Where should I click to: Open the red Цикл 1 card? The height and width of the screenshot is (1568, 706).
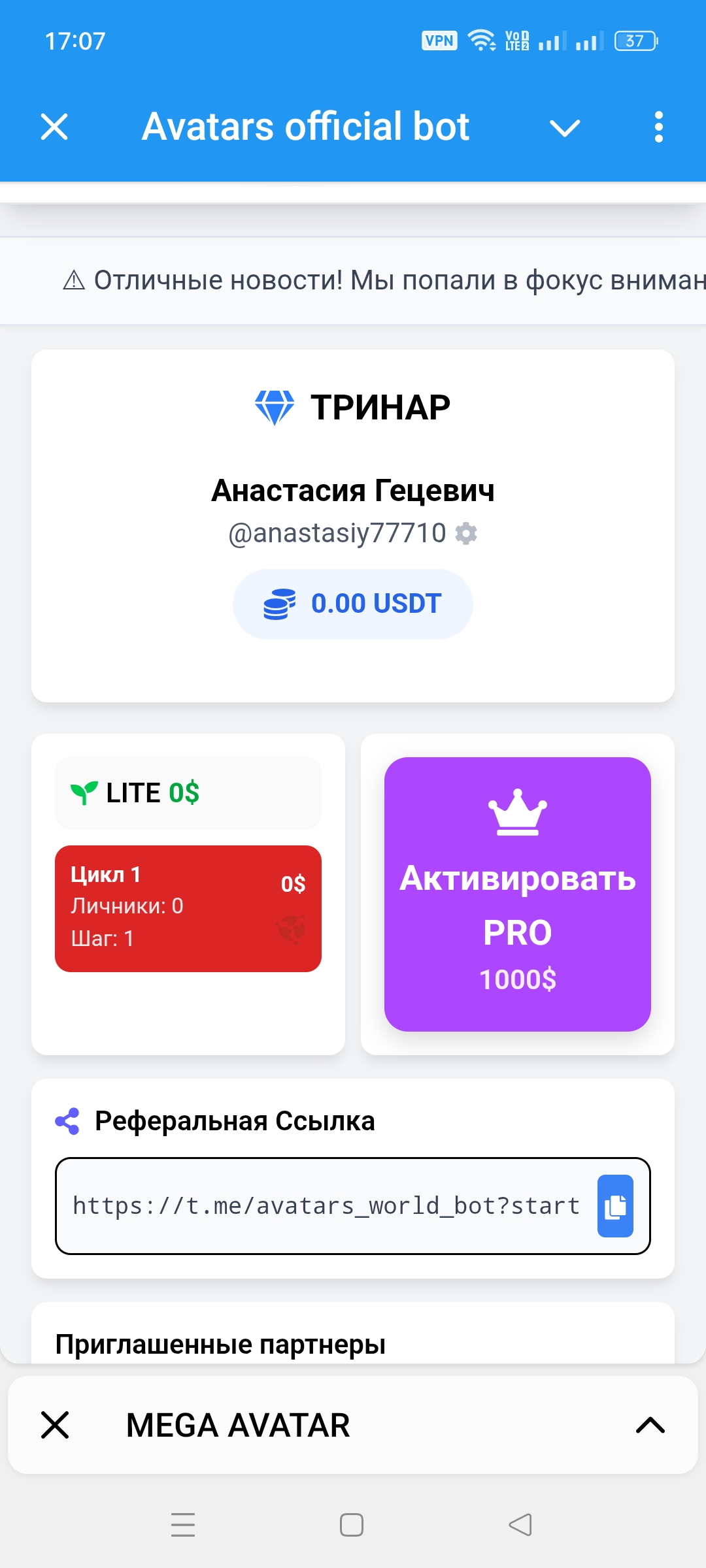tap(188, 908)
